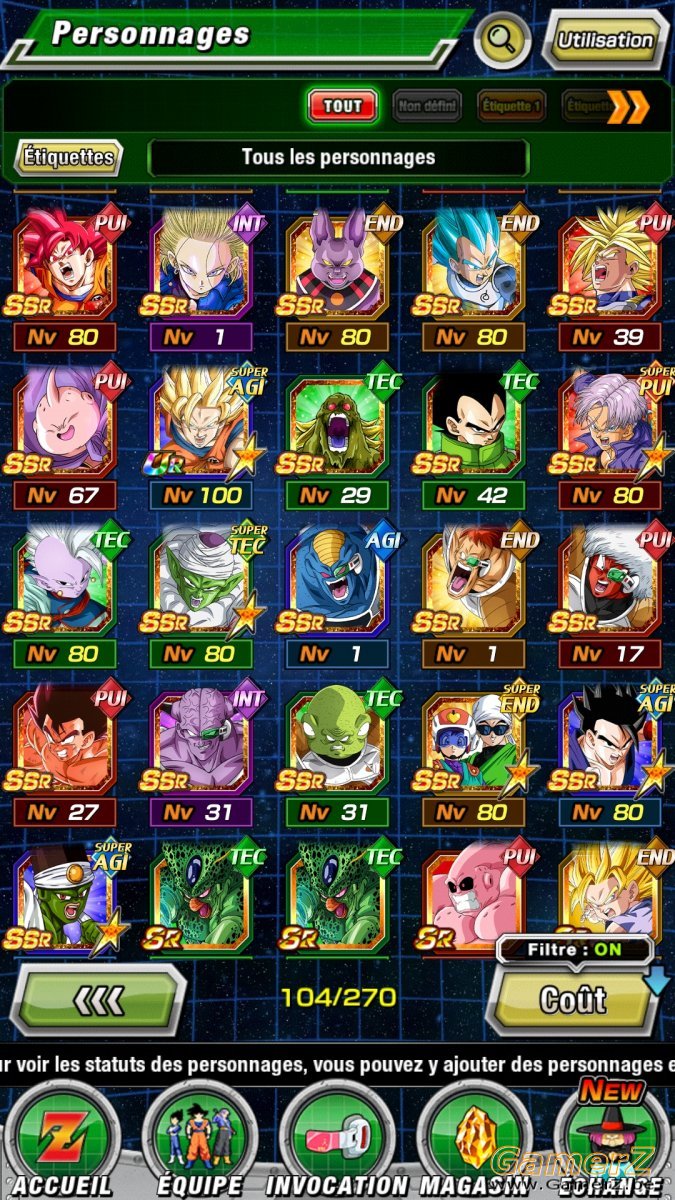The height and width of the screenshot is (1200, 675).
Task: Select the Non défini tab
Action: (427, 106)
